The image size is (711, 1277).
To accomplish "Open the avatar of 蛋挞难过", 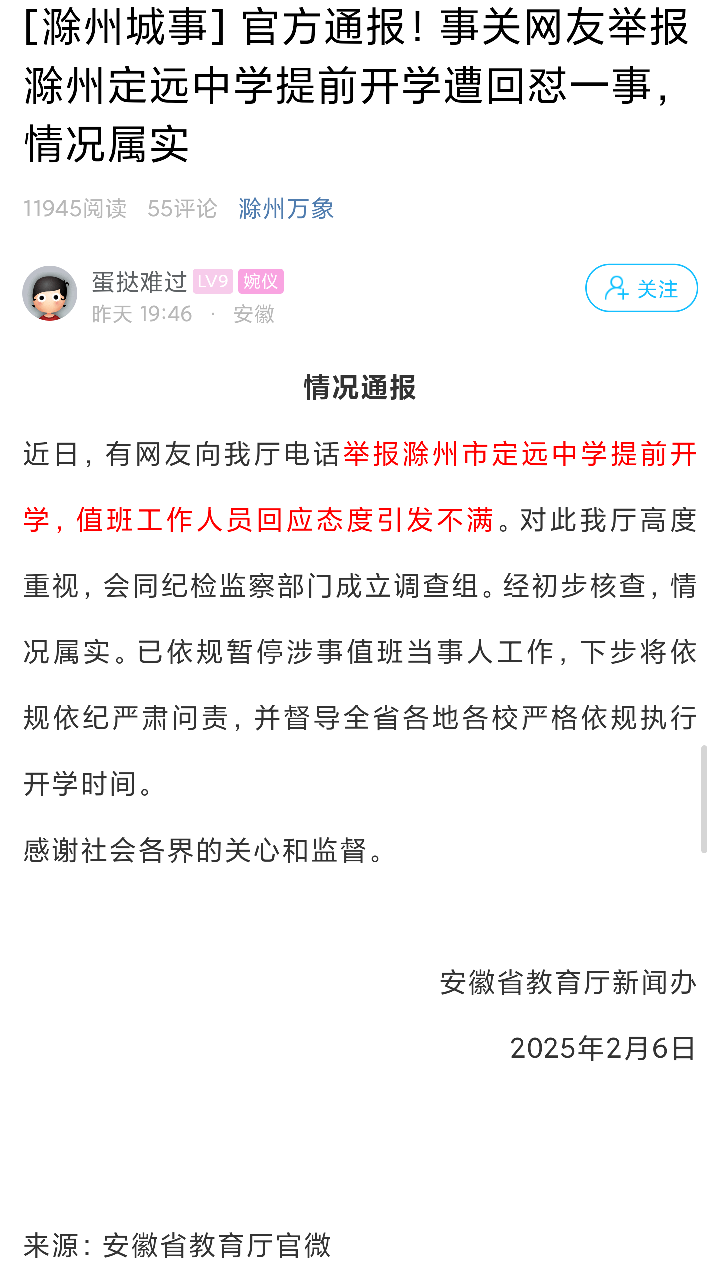I will click(x=50, y=293).
